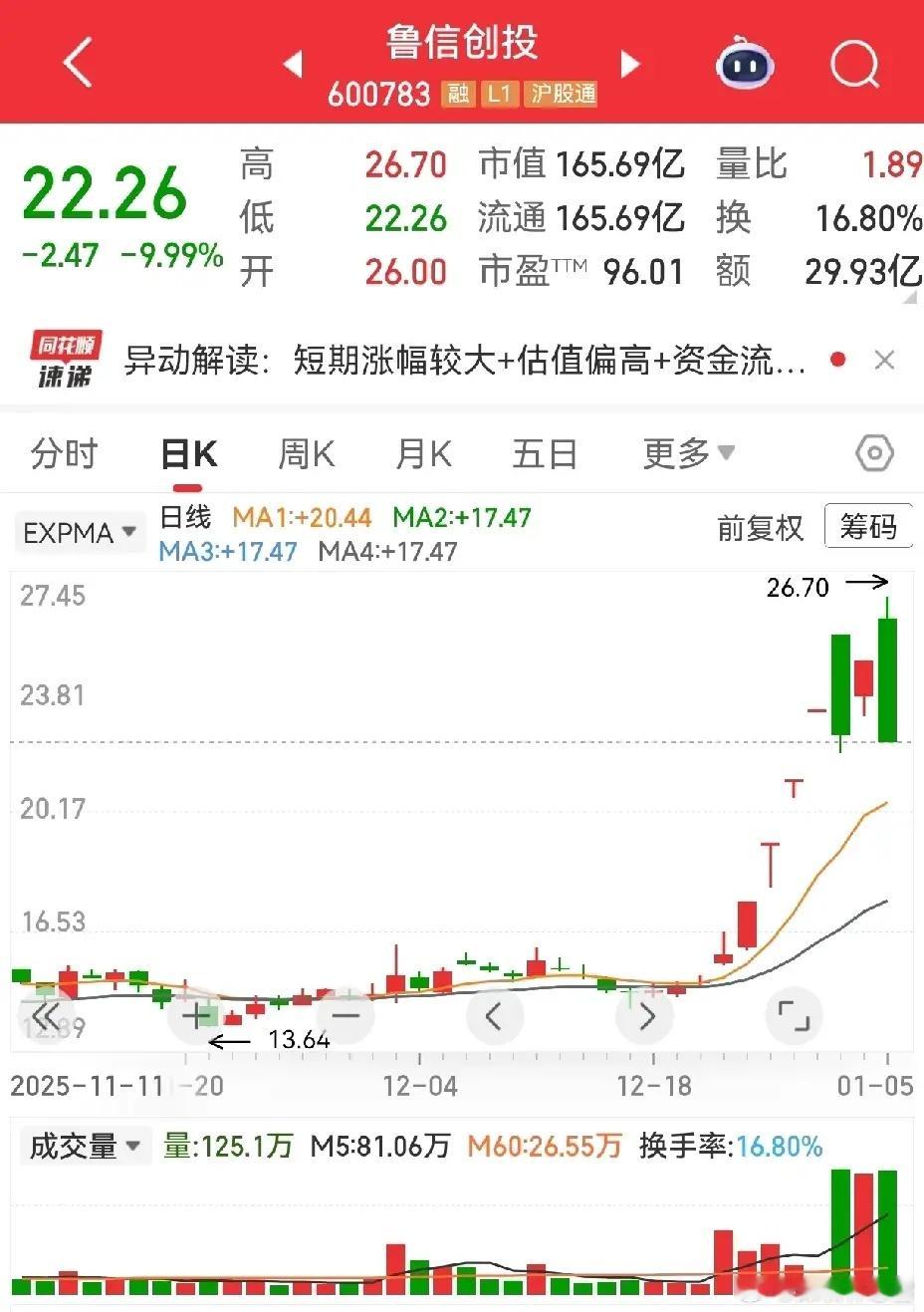
Task: Switch to the 分时 tab
Action: pyautogui.click(x=64, y=452)
